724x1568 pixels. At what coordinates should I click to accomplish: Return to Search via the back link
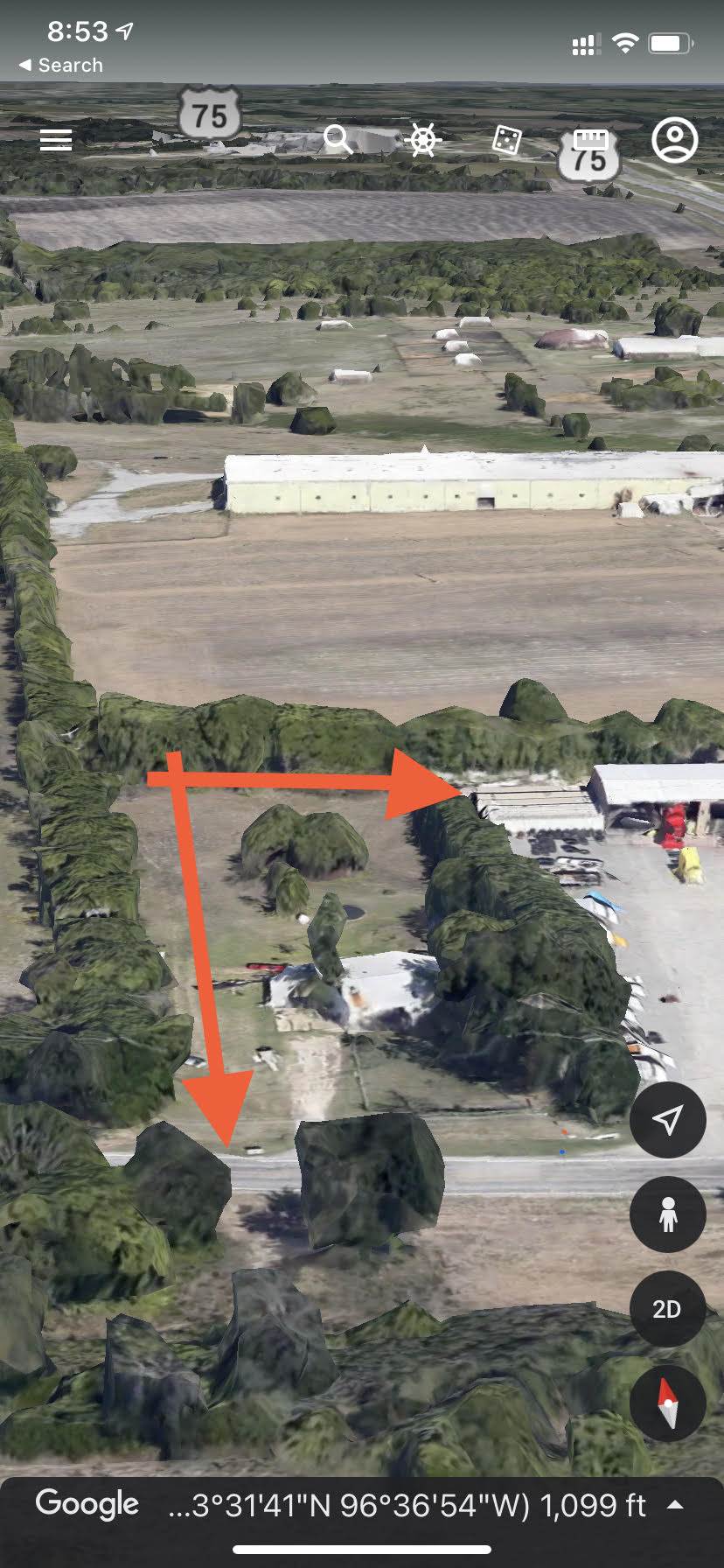pos(60,65)
